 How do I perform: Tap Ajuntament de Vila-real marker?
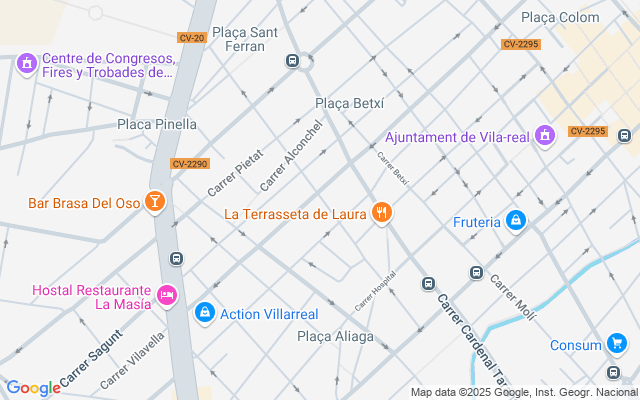point(545,136)
